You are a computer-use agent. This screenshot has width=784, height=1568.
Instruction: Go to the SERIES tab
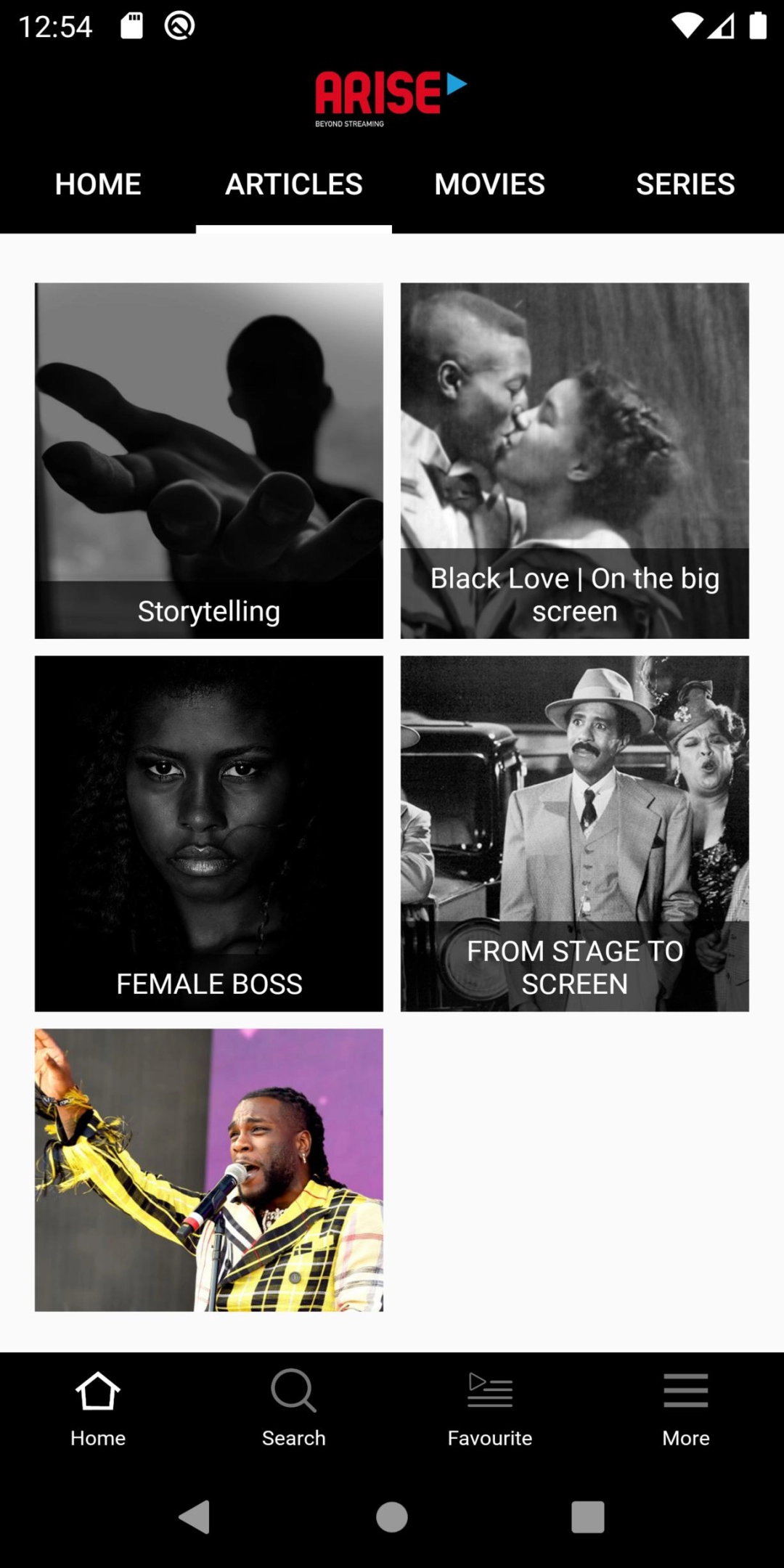point(685,184)
